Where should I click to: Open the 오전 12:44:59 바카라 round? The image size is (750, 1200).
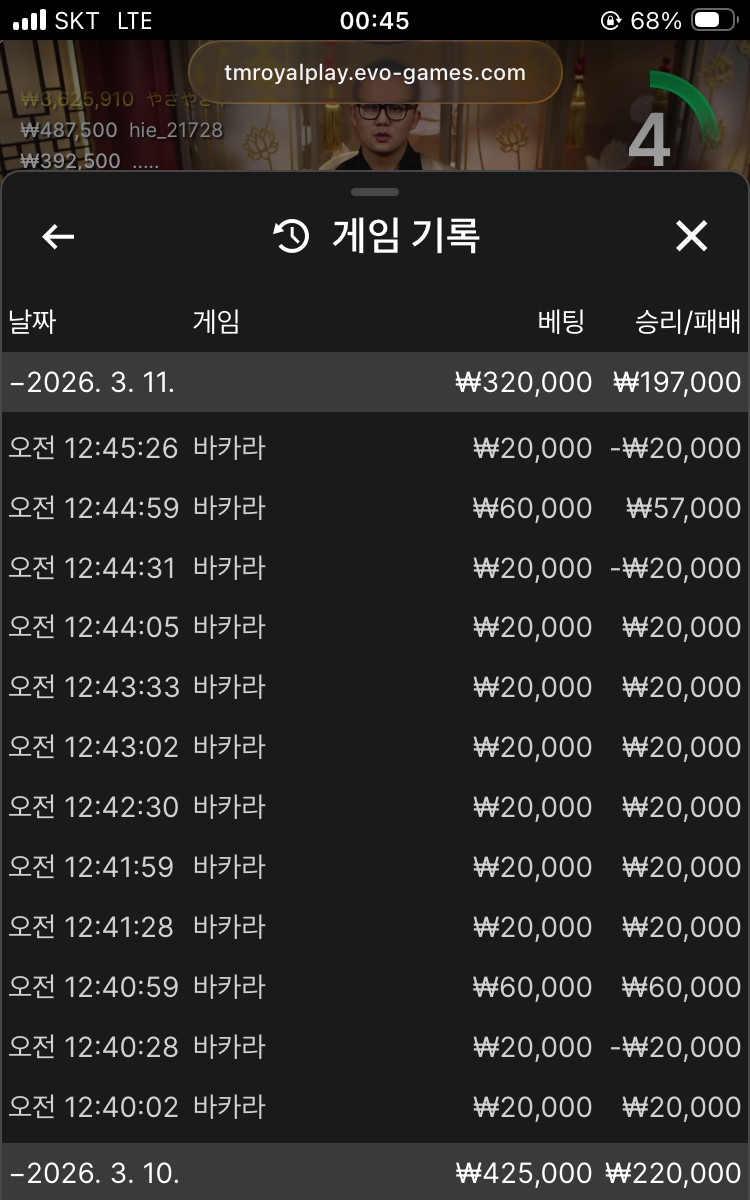374,507
